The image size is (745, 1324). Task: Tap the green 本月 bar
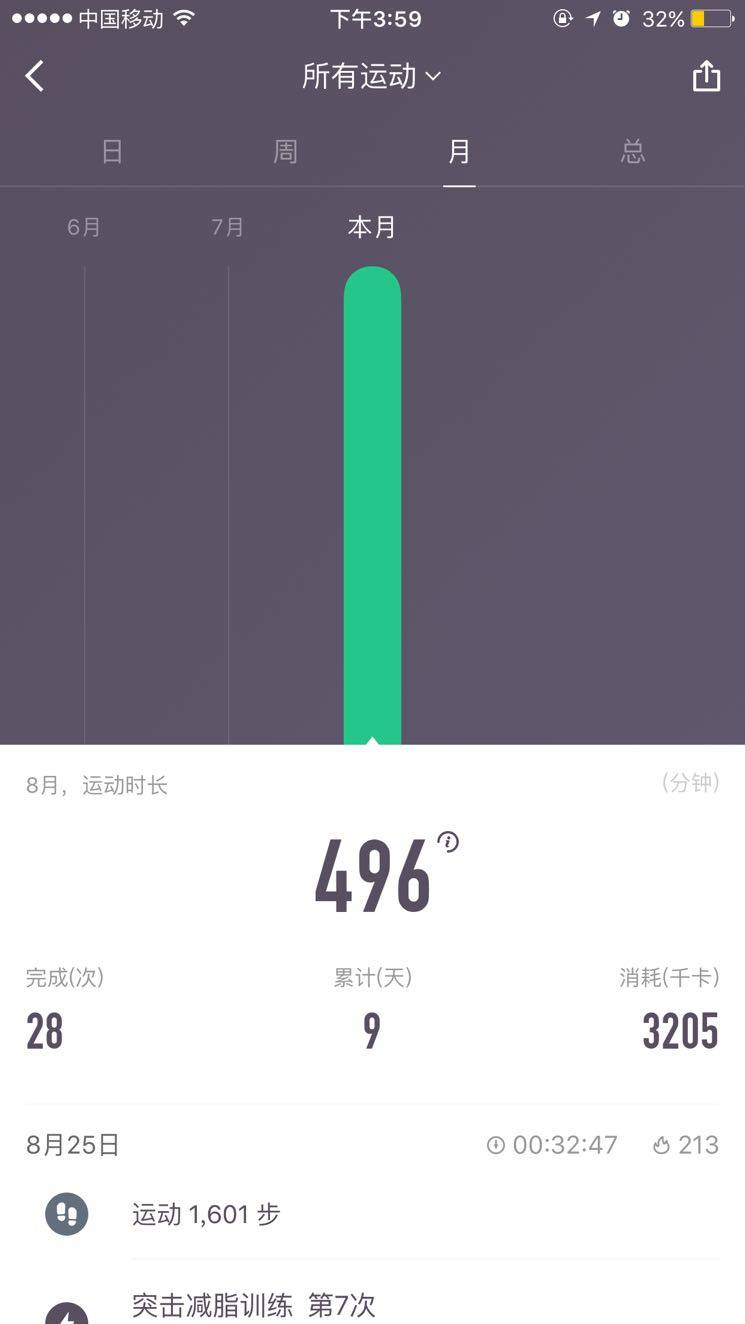pos(372,500)
